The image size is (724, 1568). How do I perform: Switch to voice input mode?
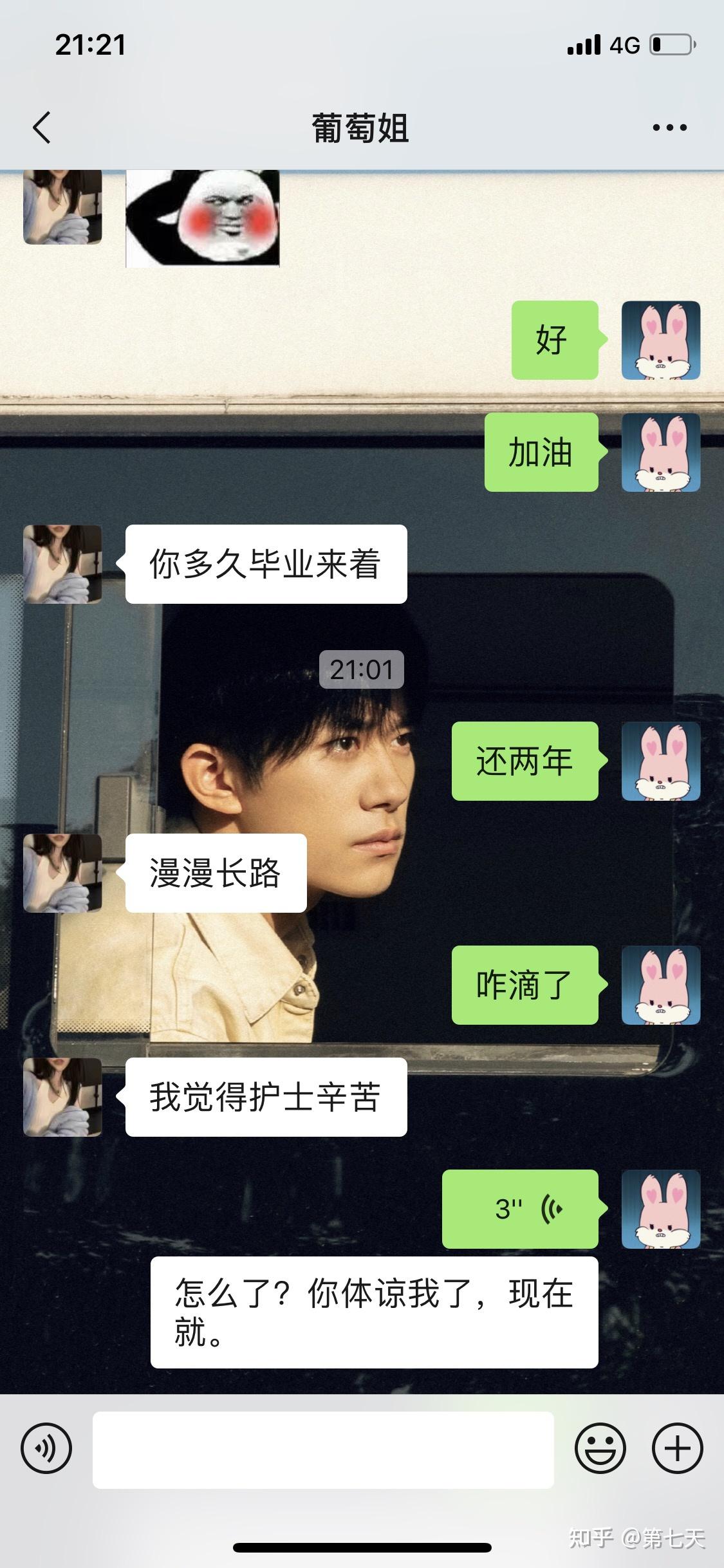coord(46,1450)
